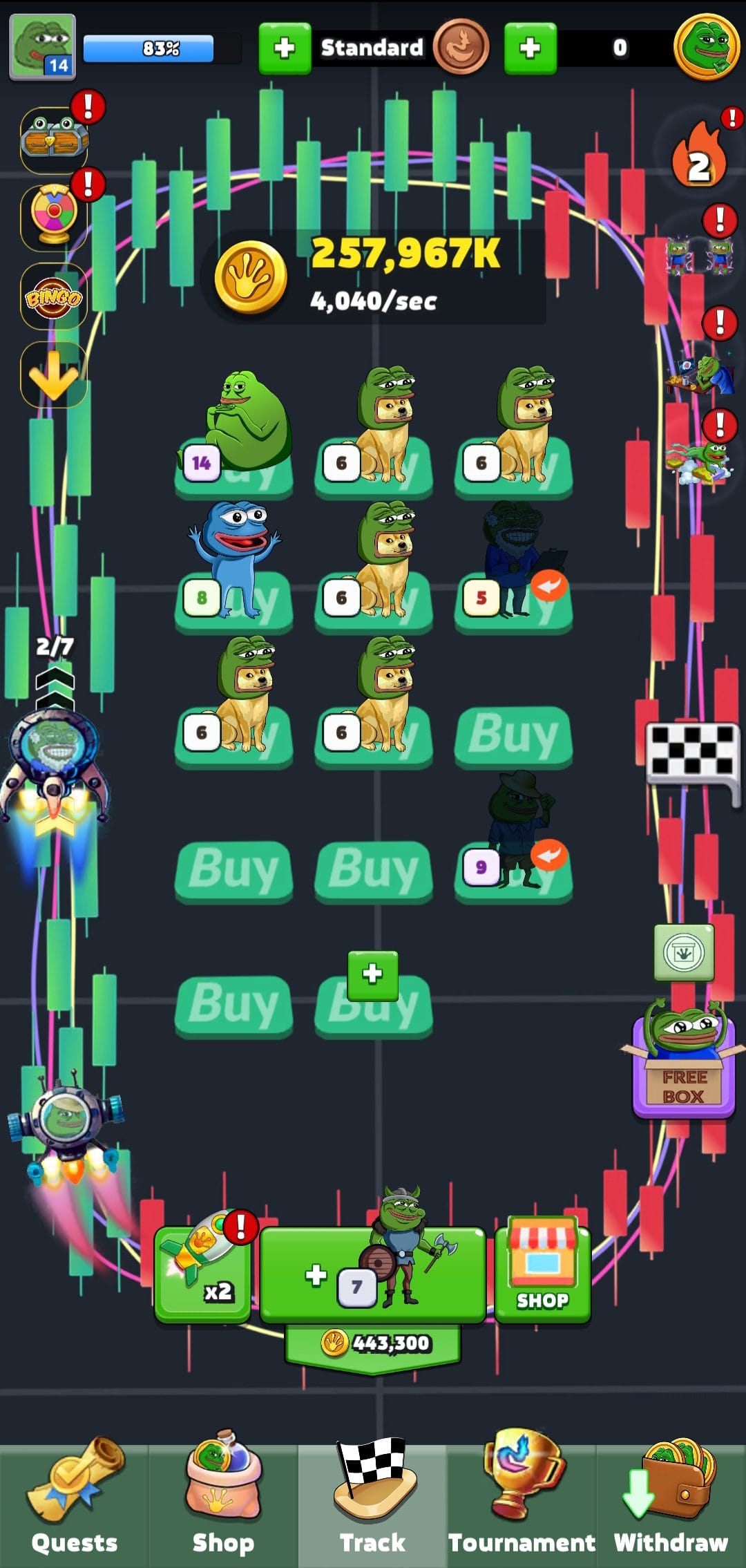
Task: Open the SHOP stall button
Action: tap(543, 1274)
